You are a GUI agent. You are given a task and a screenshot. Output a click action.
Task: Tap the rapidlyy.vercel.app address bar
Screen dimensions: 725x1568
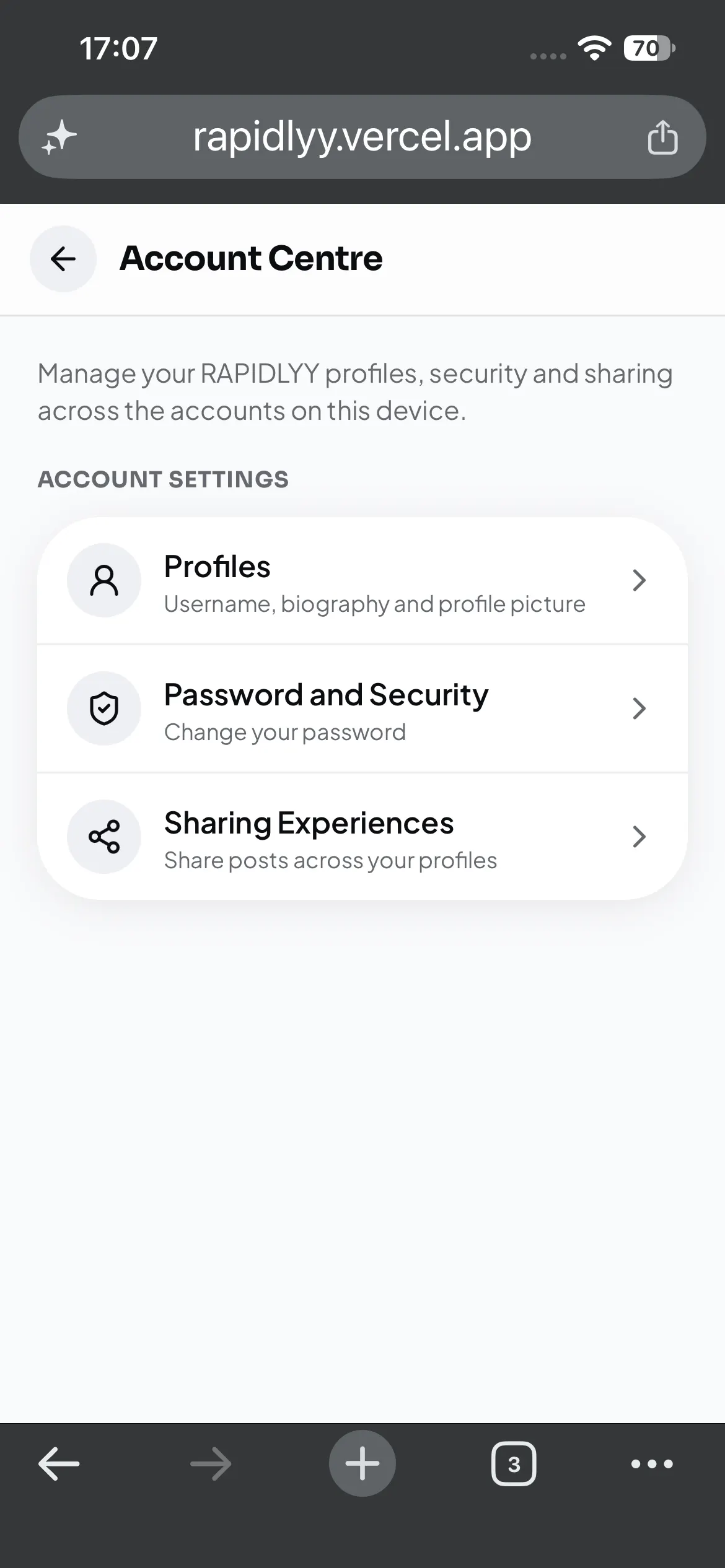click(x=362, y=137)
